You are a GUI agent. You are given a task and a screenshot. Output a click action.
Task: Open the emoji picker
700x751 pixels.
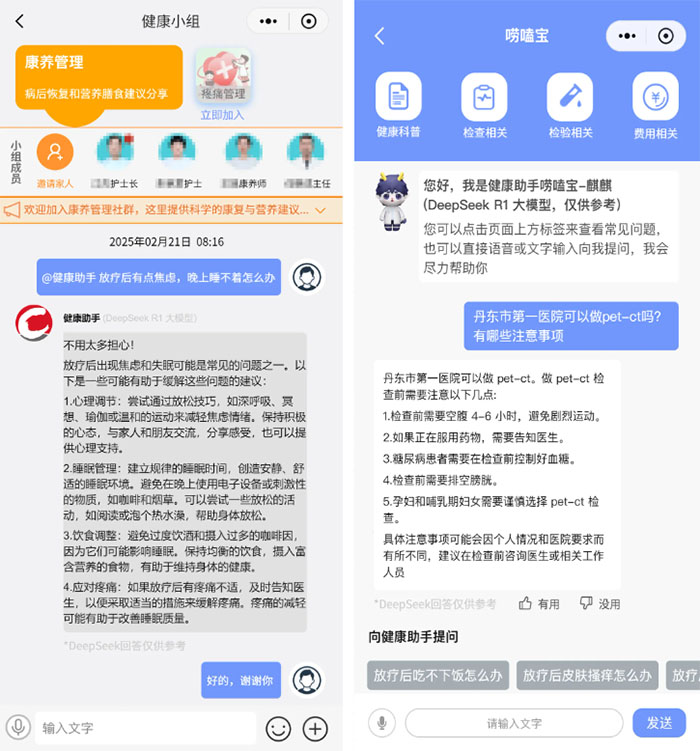(x=278, y=728)
